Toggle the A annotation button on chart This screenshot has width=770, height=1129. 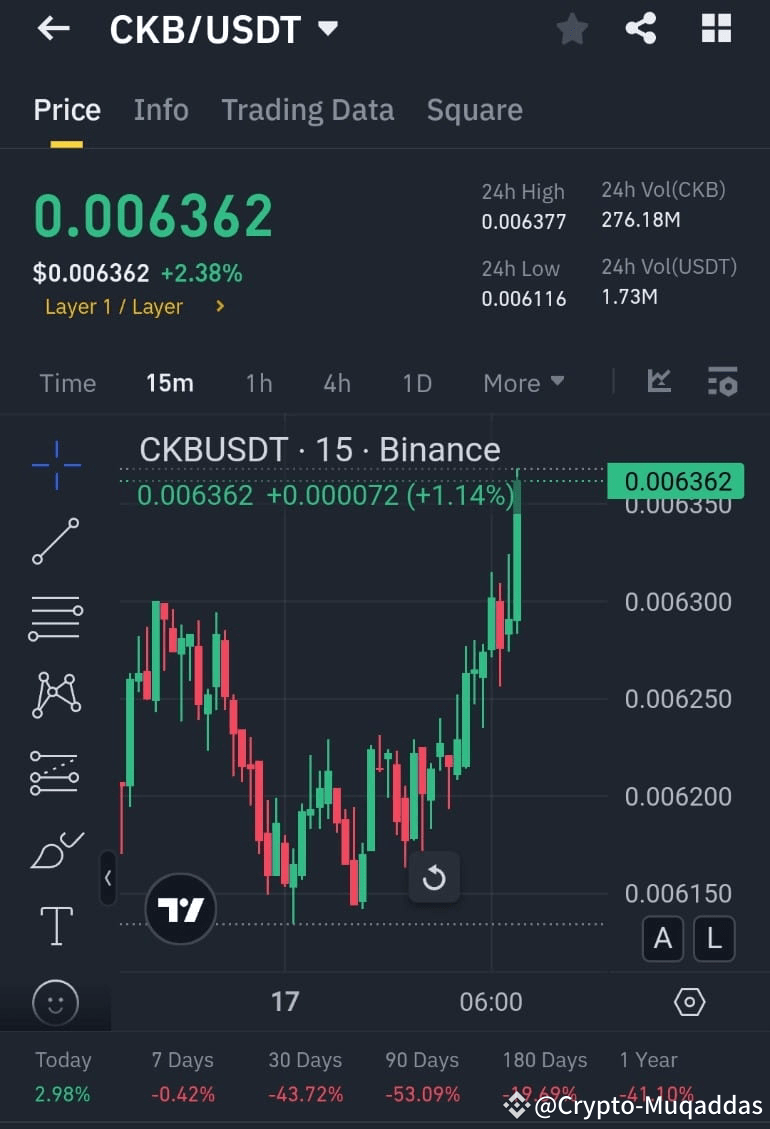click(662, 938)
